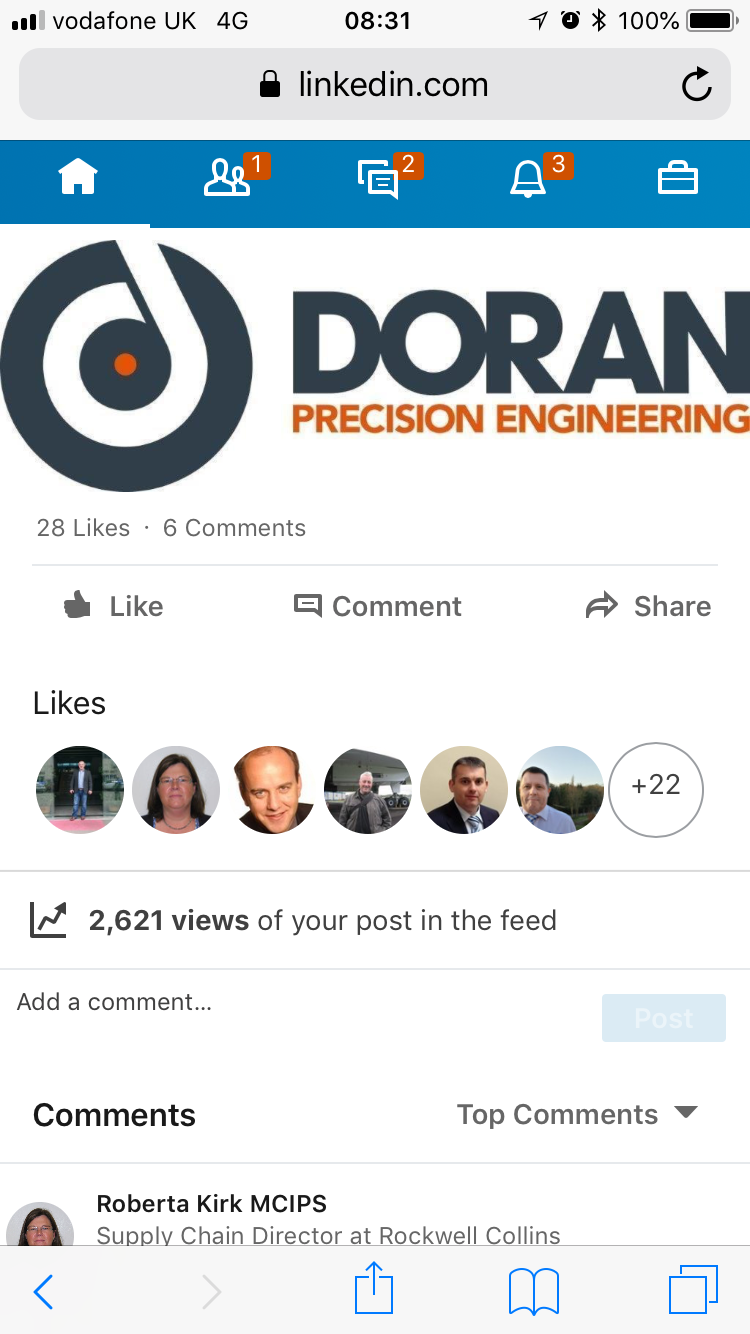Share this post
This screenshot has width=750, height=1334.
pyautogui.click(x=648, y=606)
